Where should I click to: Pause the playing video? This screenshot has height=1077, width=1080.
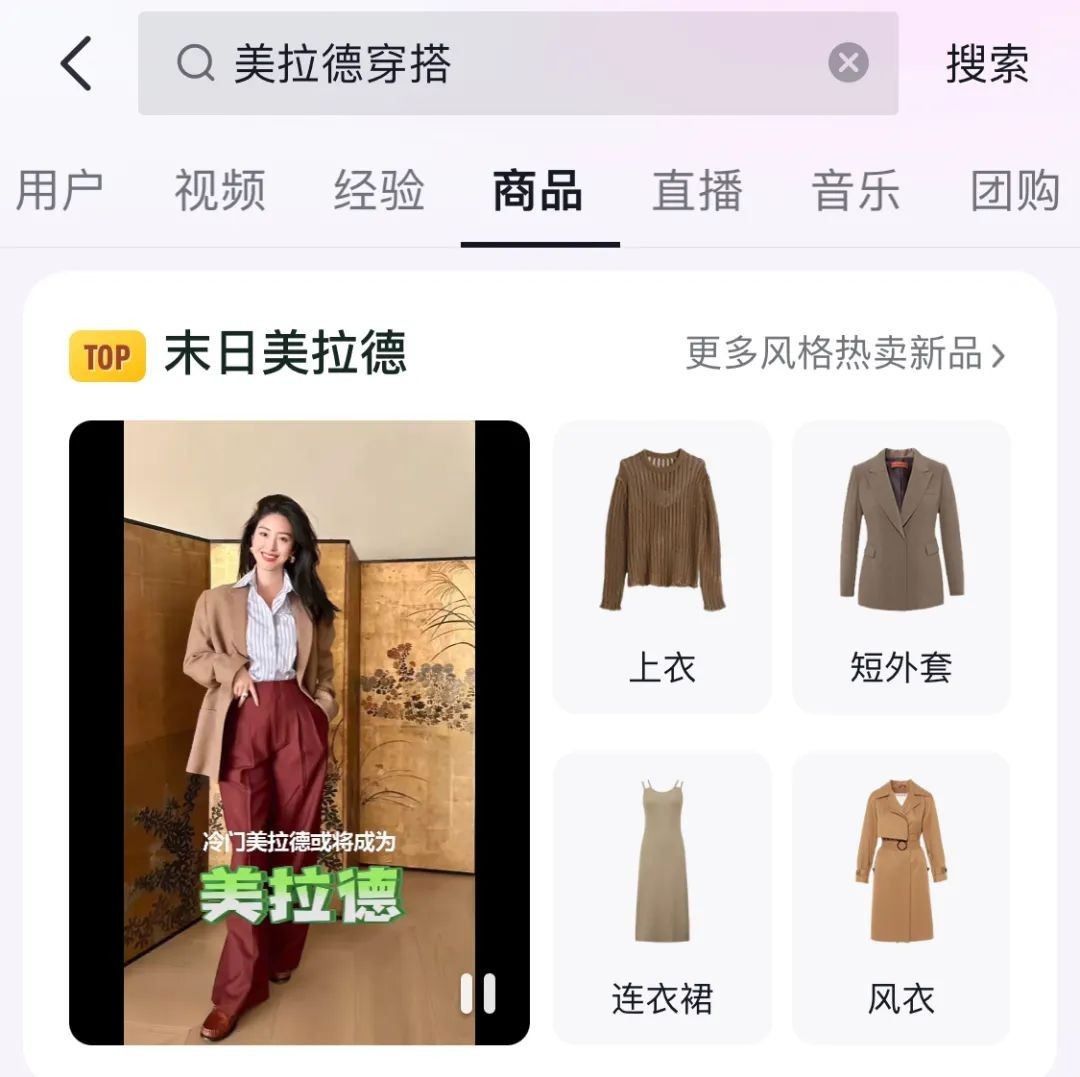(x=477, y=994)
